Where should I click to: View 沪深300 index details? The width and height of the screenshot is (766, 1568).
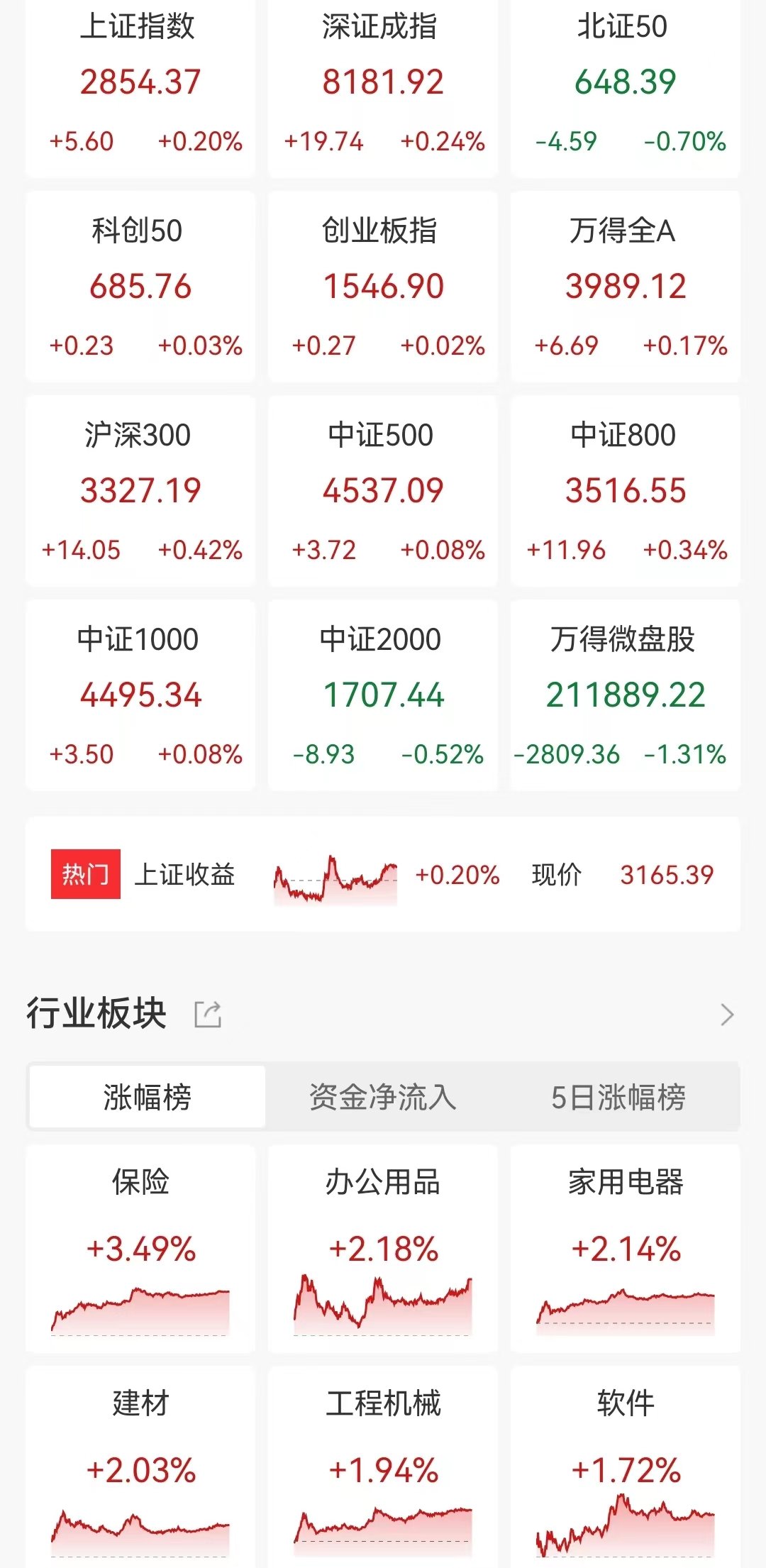tap(140, 491)
